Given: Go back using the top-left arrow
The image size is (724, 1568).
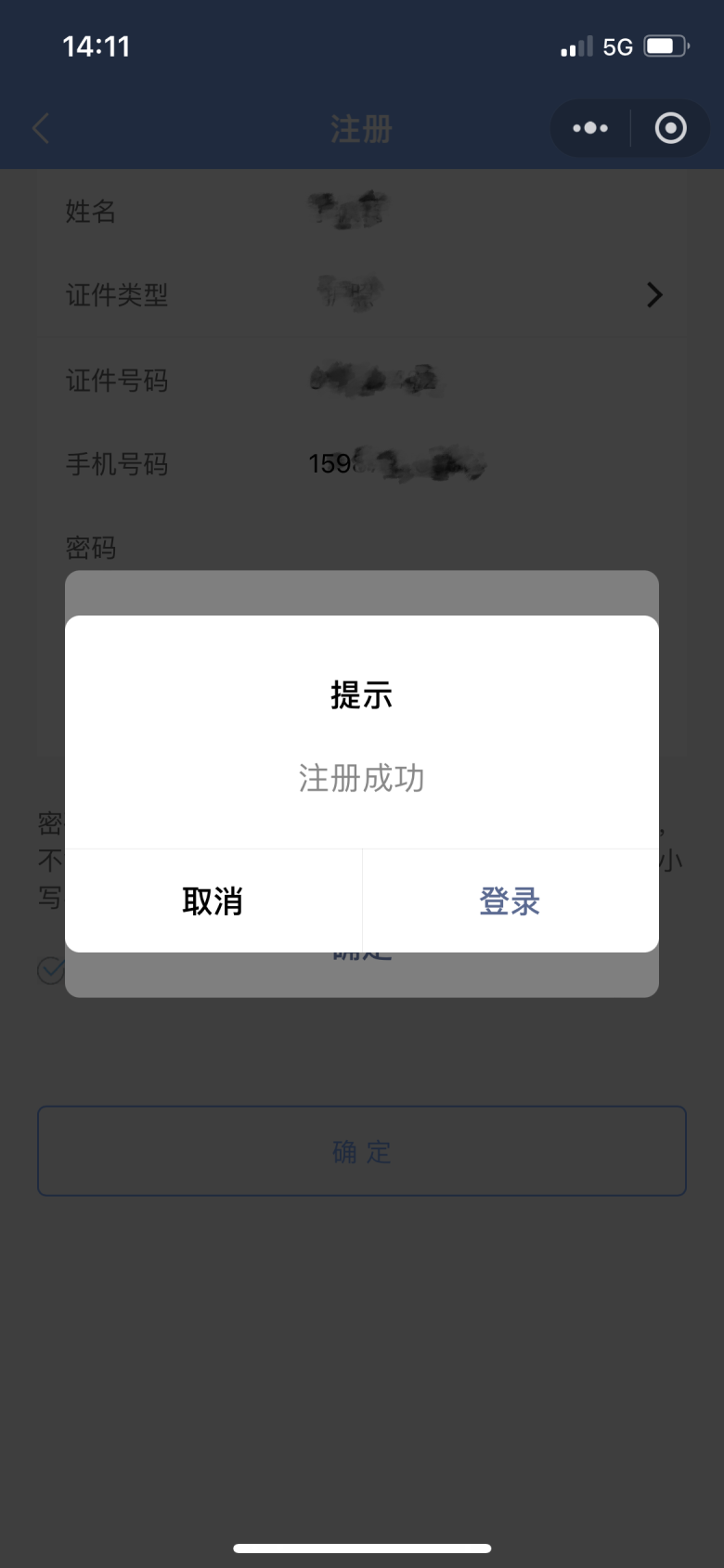Looking at the screenshot, I should (x=41, y=128).
